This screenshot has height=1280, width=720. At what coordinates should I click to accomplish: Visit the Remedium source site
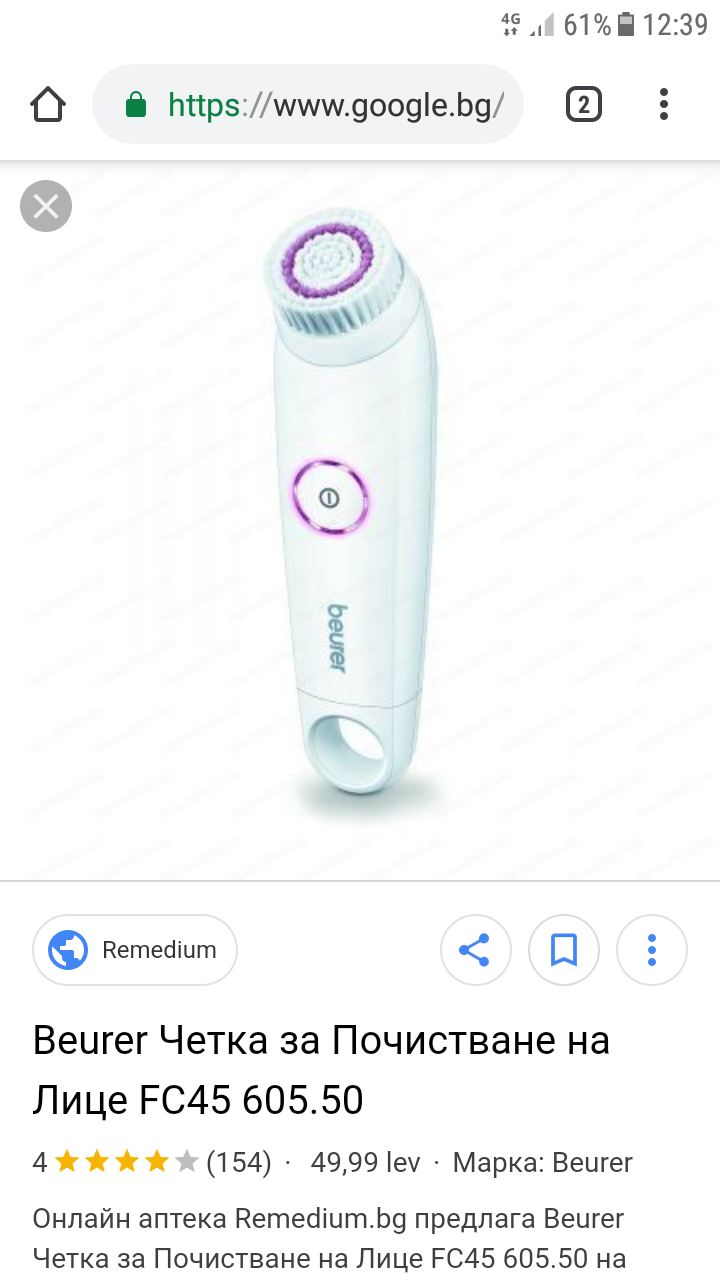(x=135, y=950)
